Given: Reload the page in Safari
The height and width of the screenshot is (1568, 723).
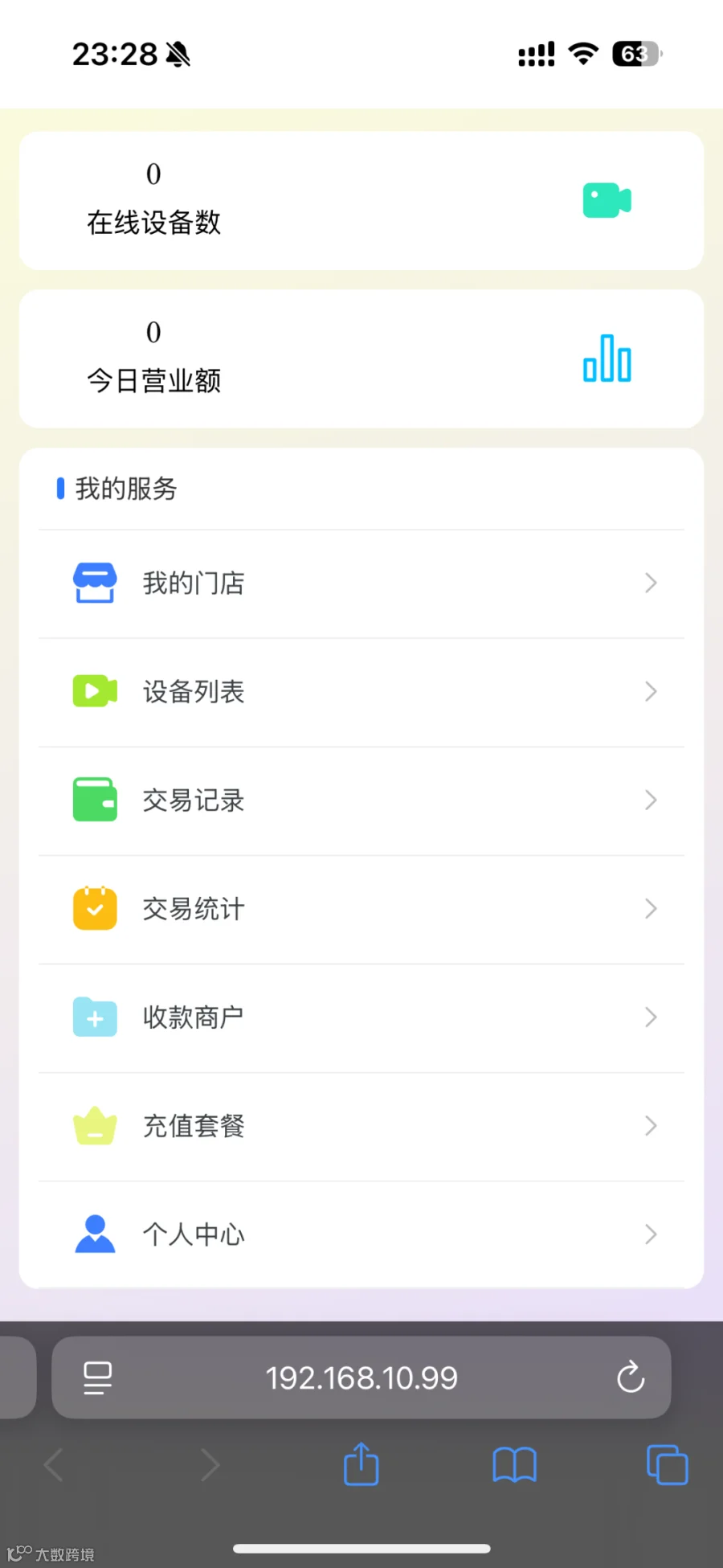Looking at the screenshot, I should pos(631,1378).
